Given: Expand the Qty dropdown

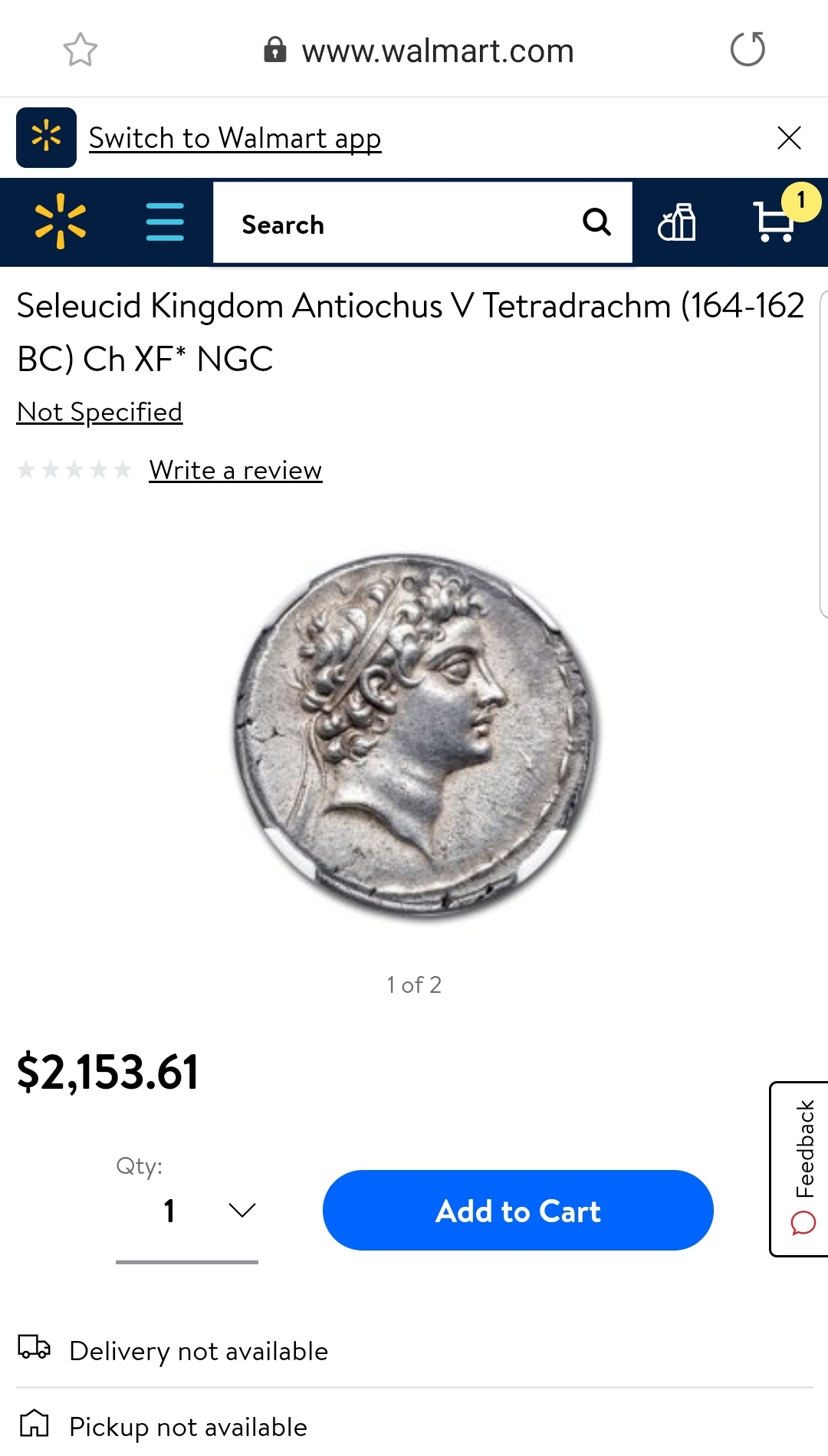Looking at the screenshot, I should (x=188, y=1211).
